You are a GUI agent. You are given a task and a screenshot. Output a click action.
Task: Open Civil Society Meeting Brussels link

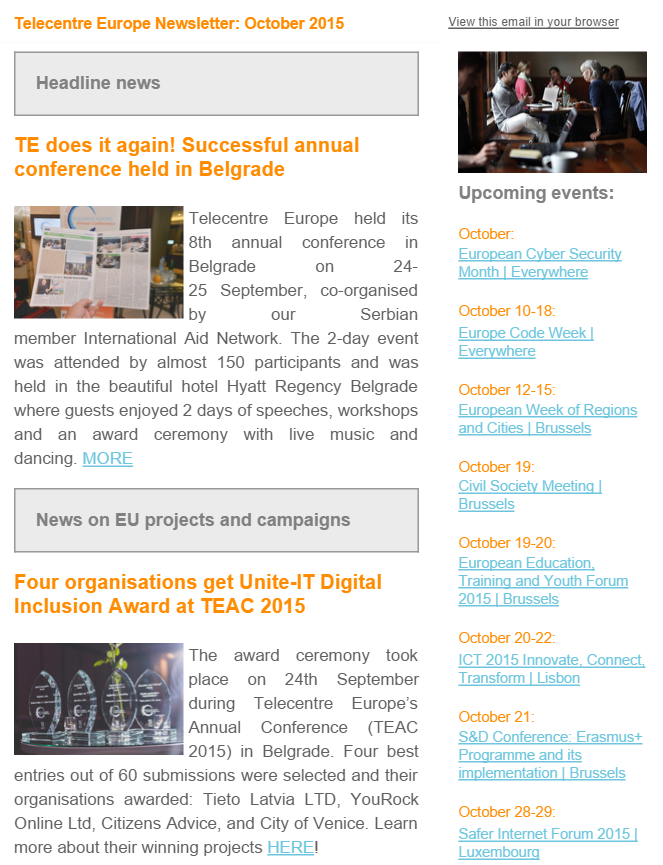[530, 495]
